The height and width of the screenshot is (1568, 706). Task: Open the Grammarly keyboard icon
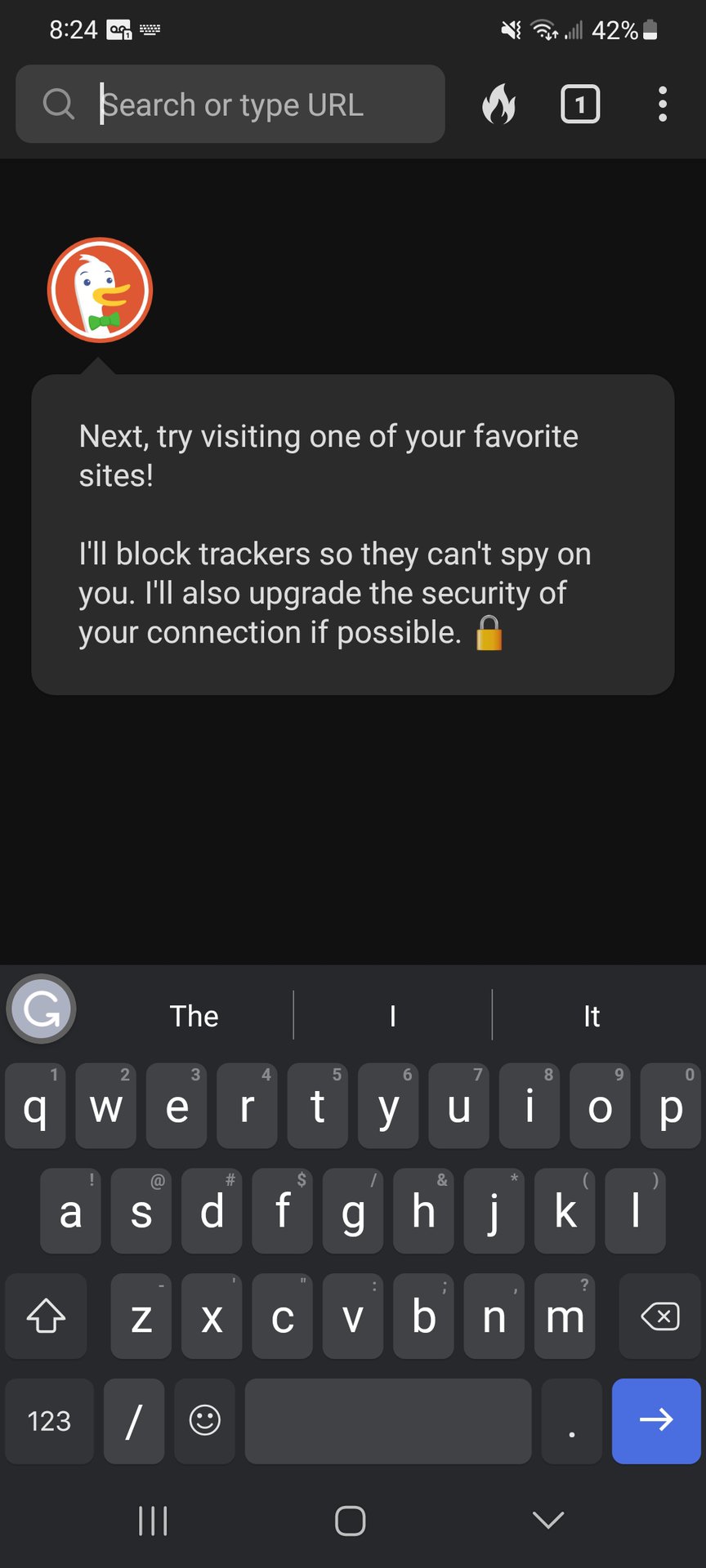pos(42,1009)
